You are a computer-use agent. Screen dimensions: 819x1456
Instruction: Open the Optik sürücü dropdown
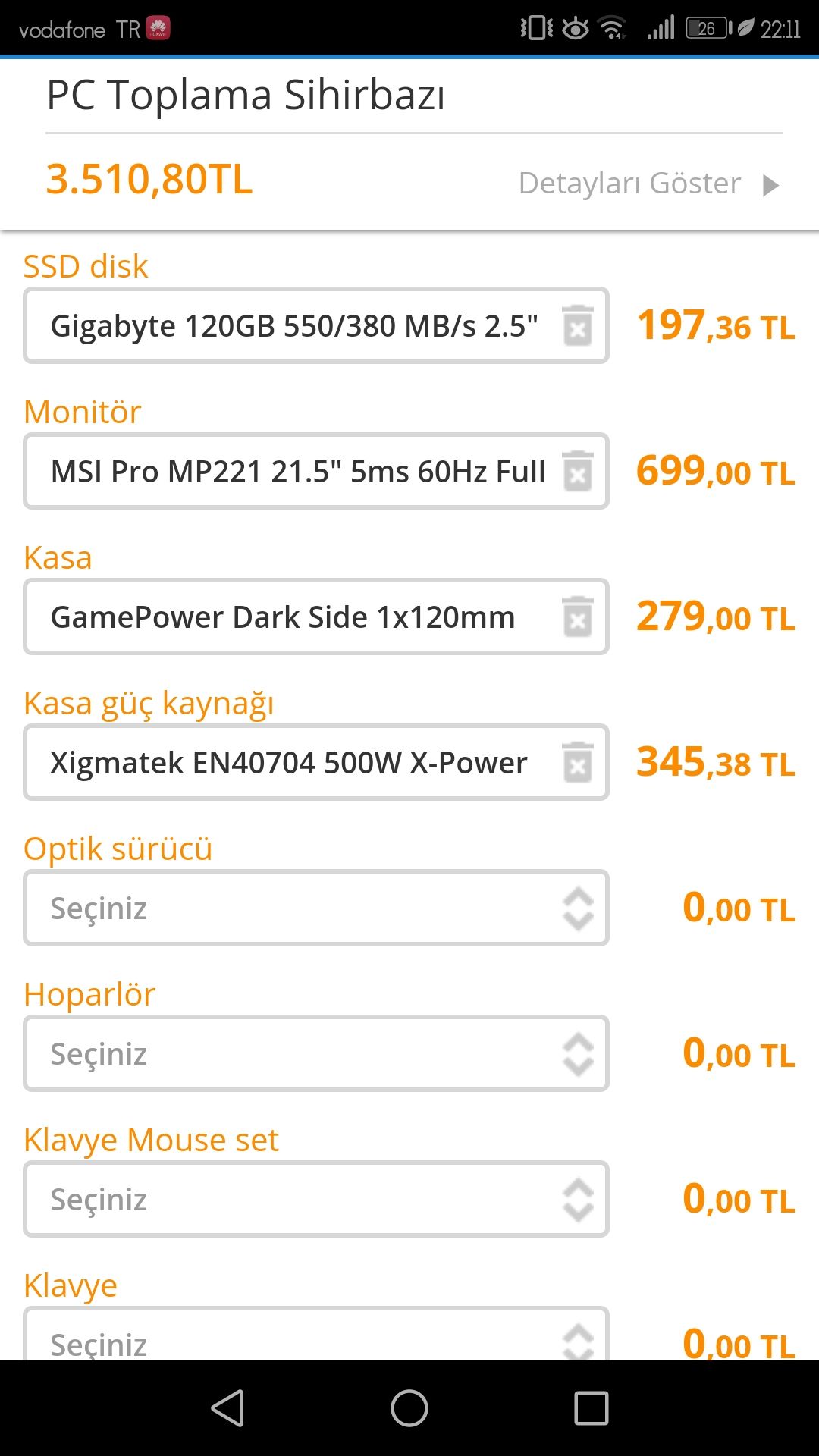pyautogui.click(x=315, y=908)
